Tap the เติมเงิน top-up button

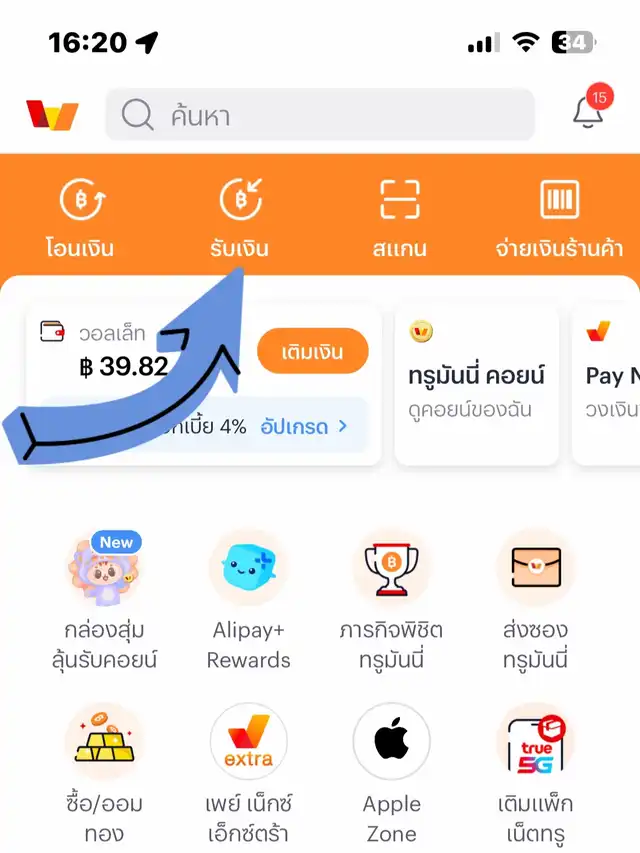pyautogui.click(x=312, y=352)
